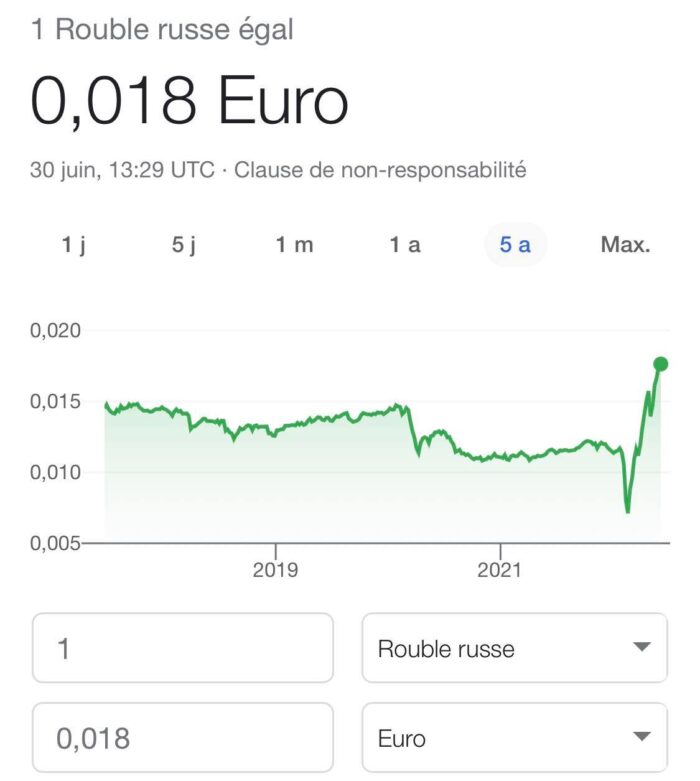View the Max. time range
This screenshot has width=700, height=781.
pyautogui.click(x=625, y=245)
